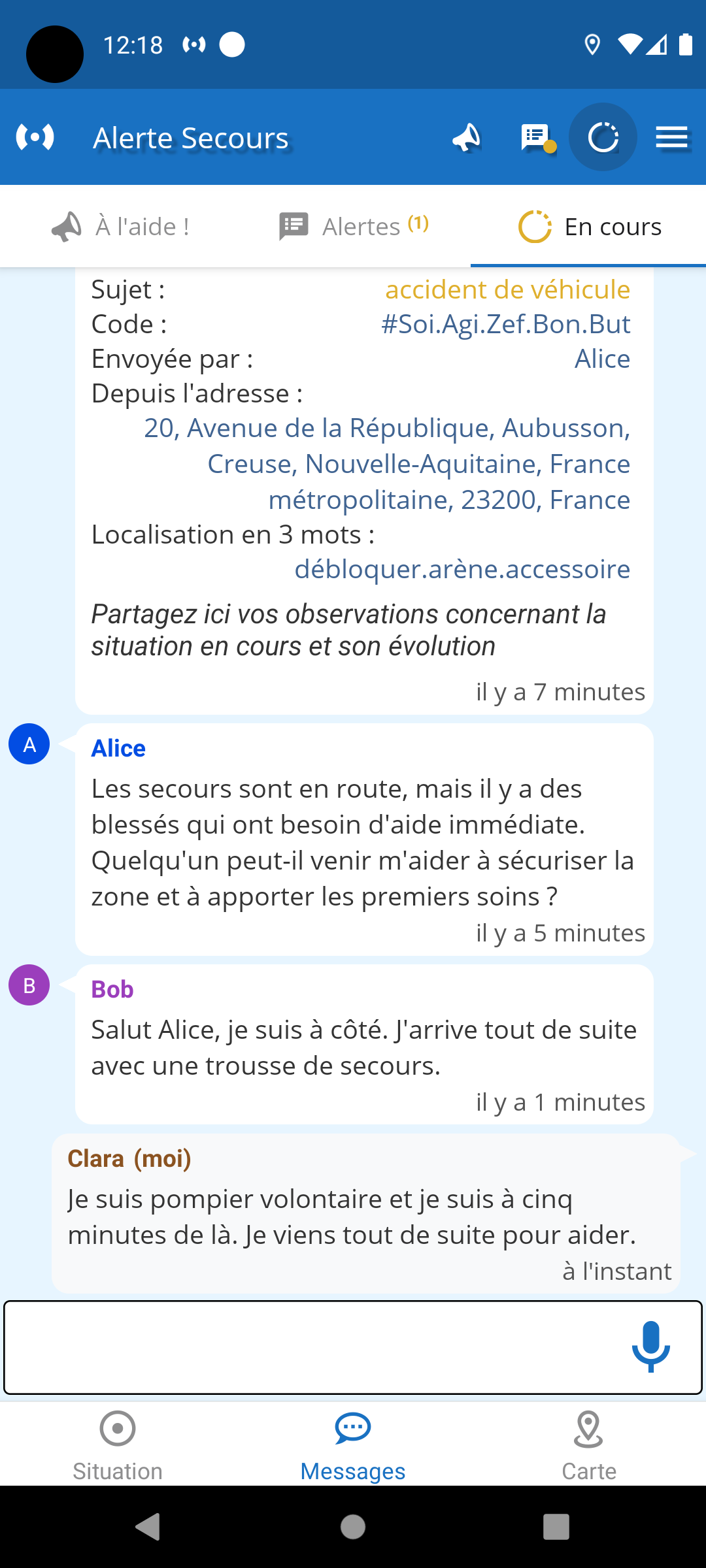The height and width of the screenshot is (1568, 706).
Task: Switch to the À l'aide ! tab
Action: point(121,227)
